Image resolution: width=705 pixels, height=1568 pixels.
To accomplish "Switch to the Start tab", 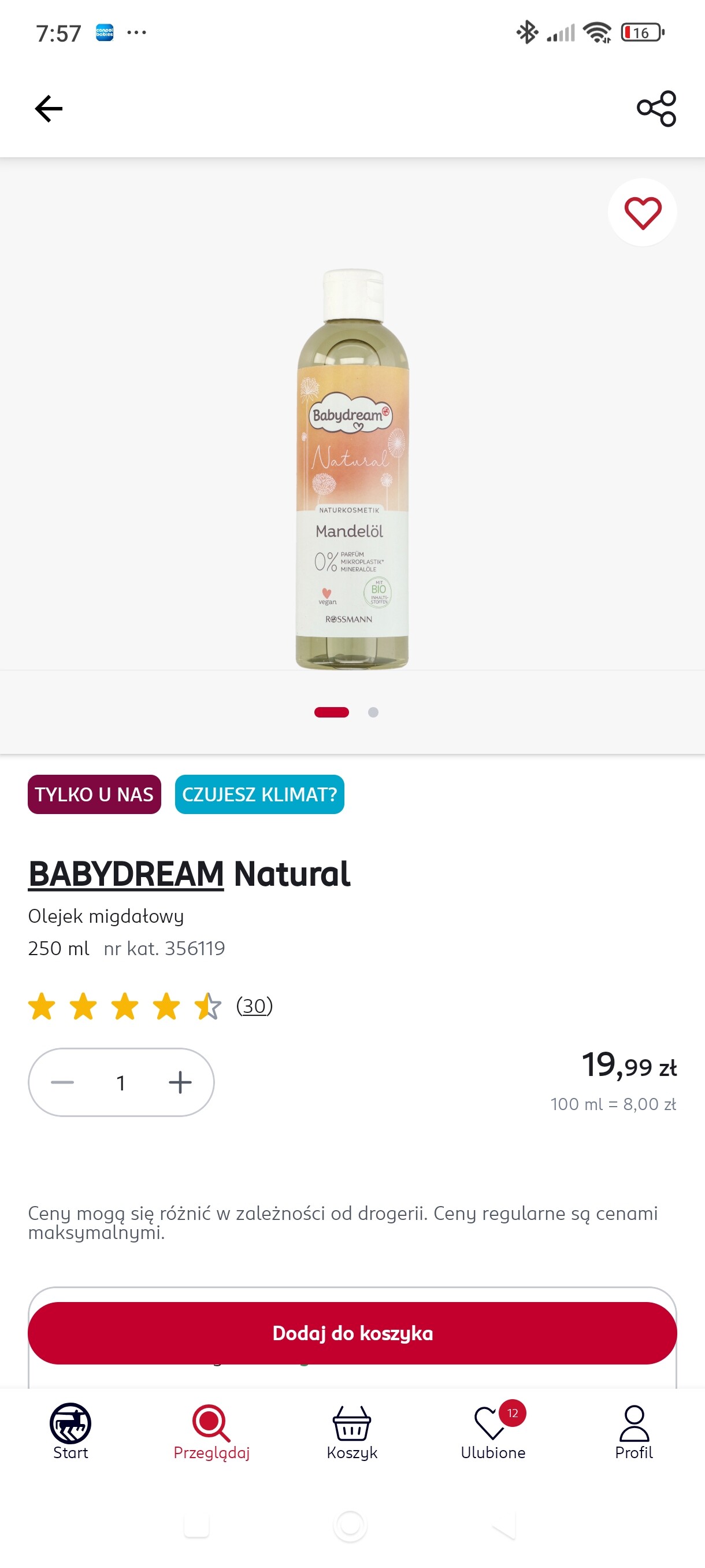I will tap(70, 1432).
